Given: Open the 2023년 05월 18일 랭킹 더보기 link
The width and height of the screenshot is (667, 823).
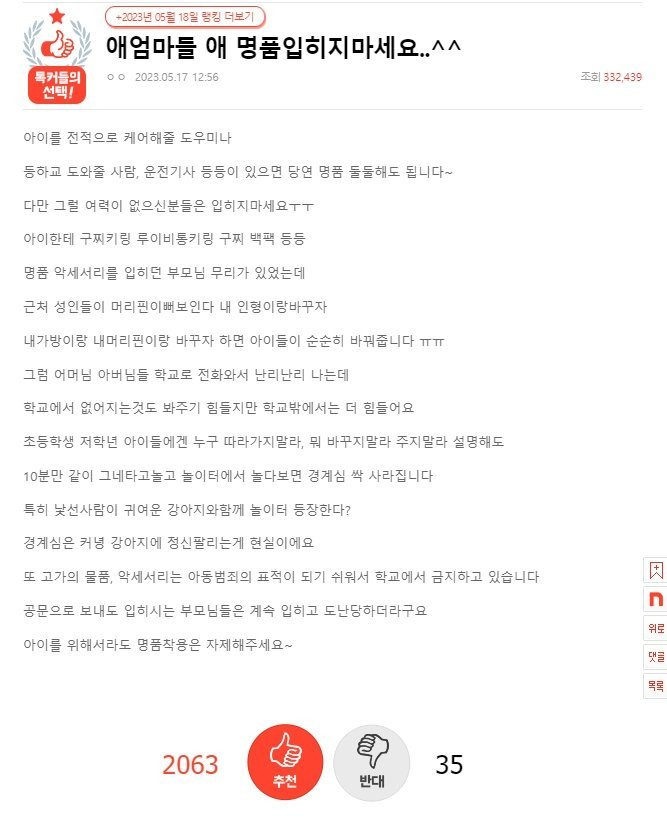Looking at the screenshot, I should coord(185,17).
